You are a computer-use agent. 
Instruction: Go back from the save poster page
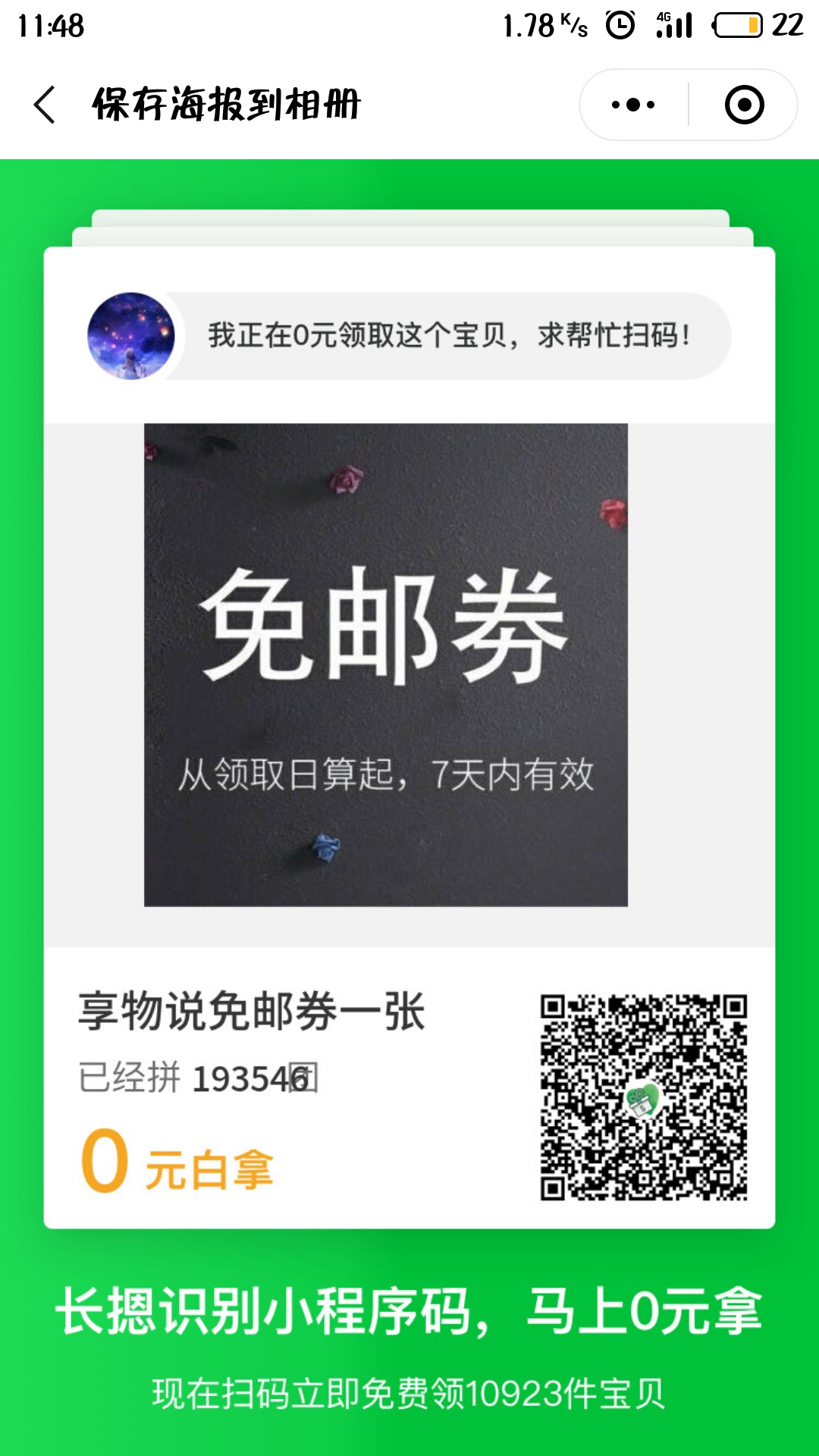click(x=45, y=105)
